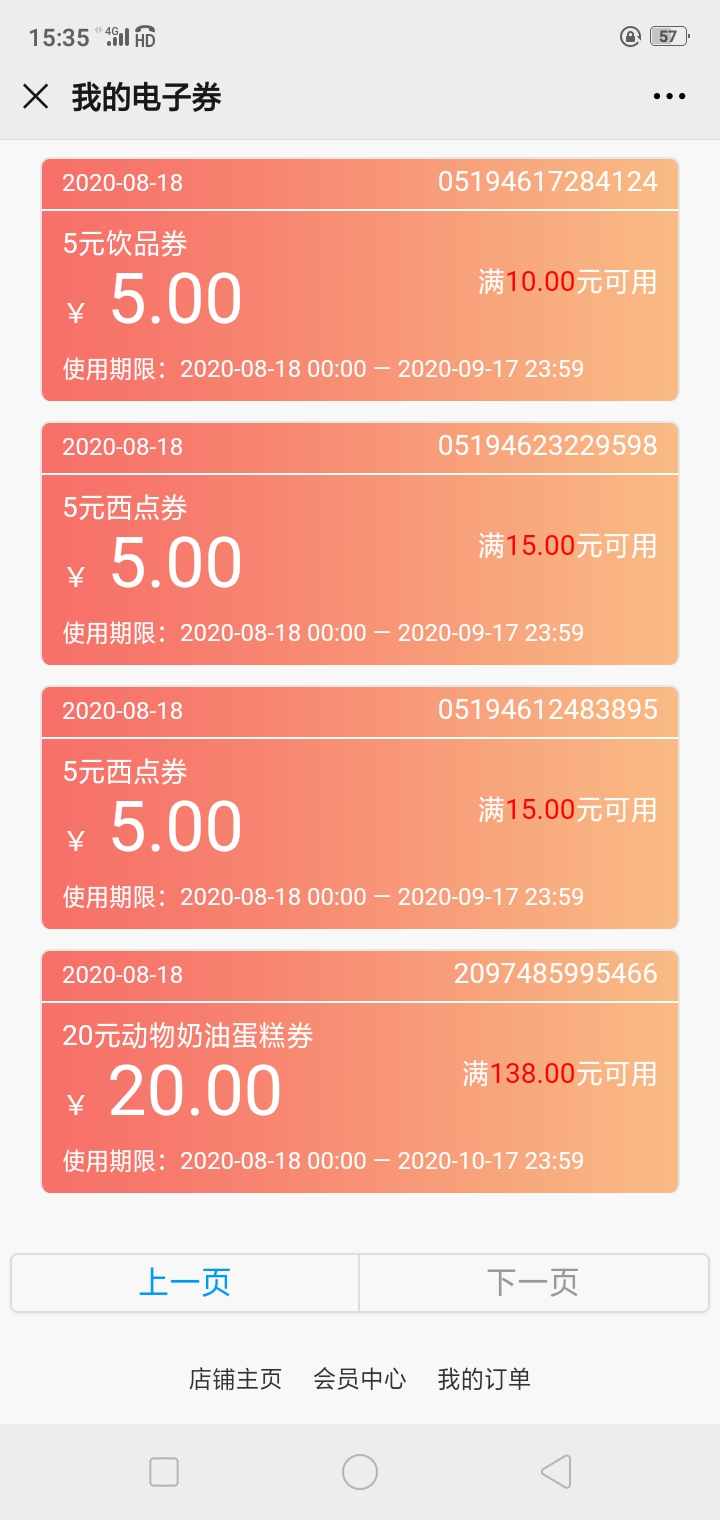This screenshot has width=720, height=1520.
Task: Go to 会员中心
Action: coord(360,1380)
